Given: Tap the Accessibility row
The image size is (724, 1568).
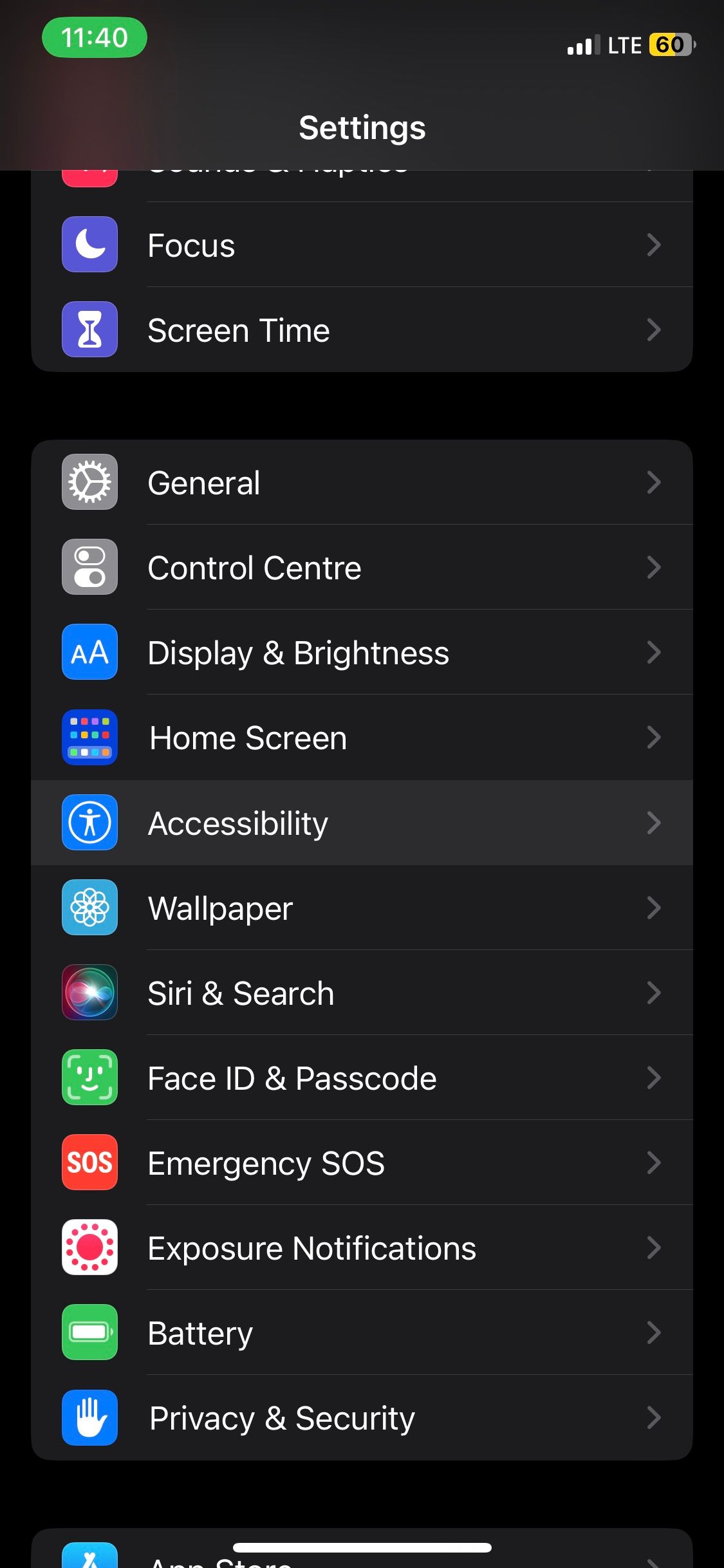Looking at the screenshot, I should [x=360, y=823].
